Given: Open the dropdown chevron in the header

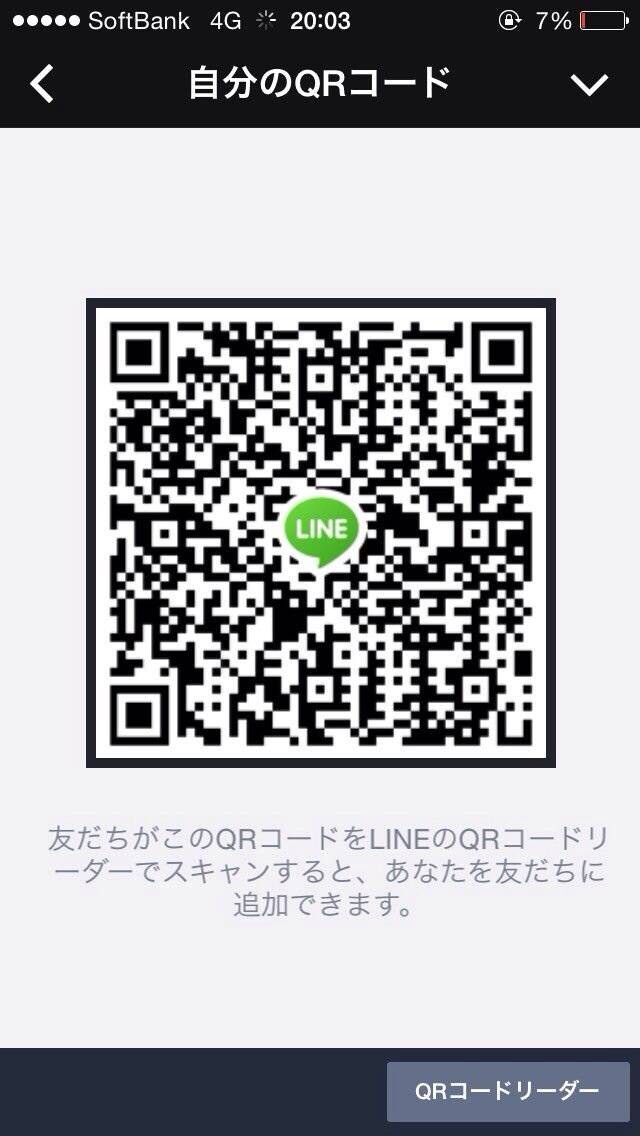Looking at the screenshot, I should click(589, 85).
